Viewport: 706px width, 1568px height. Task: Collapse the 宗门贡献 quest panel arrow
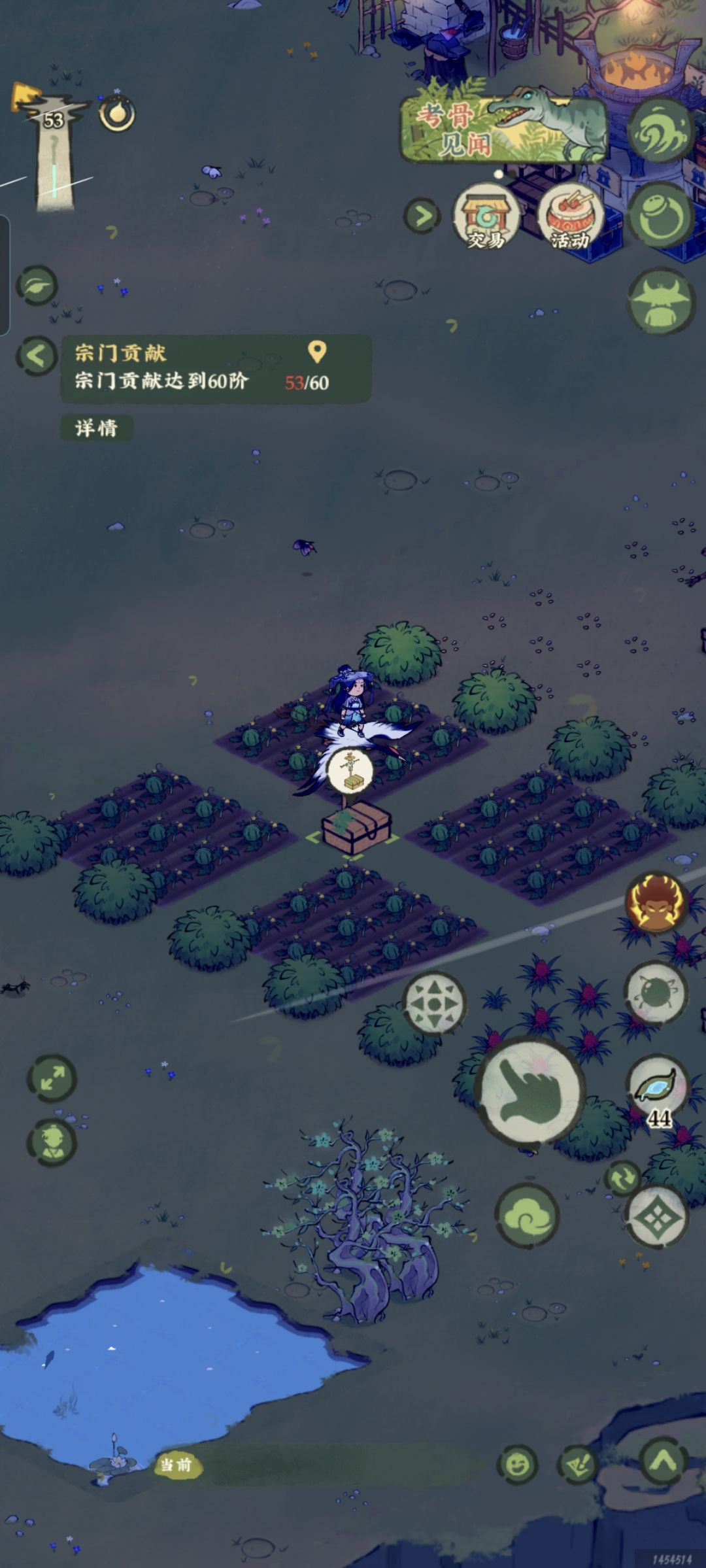pos(37,356)
